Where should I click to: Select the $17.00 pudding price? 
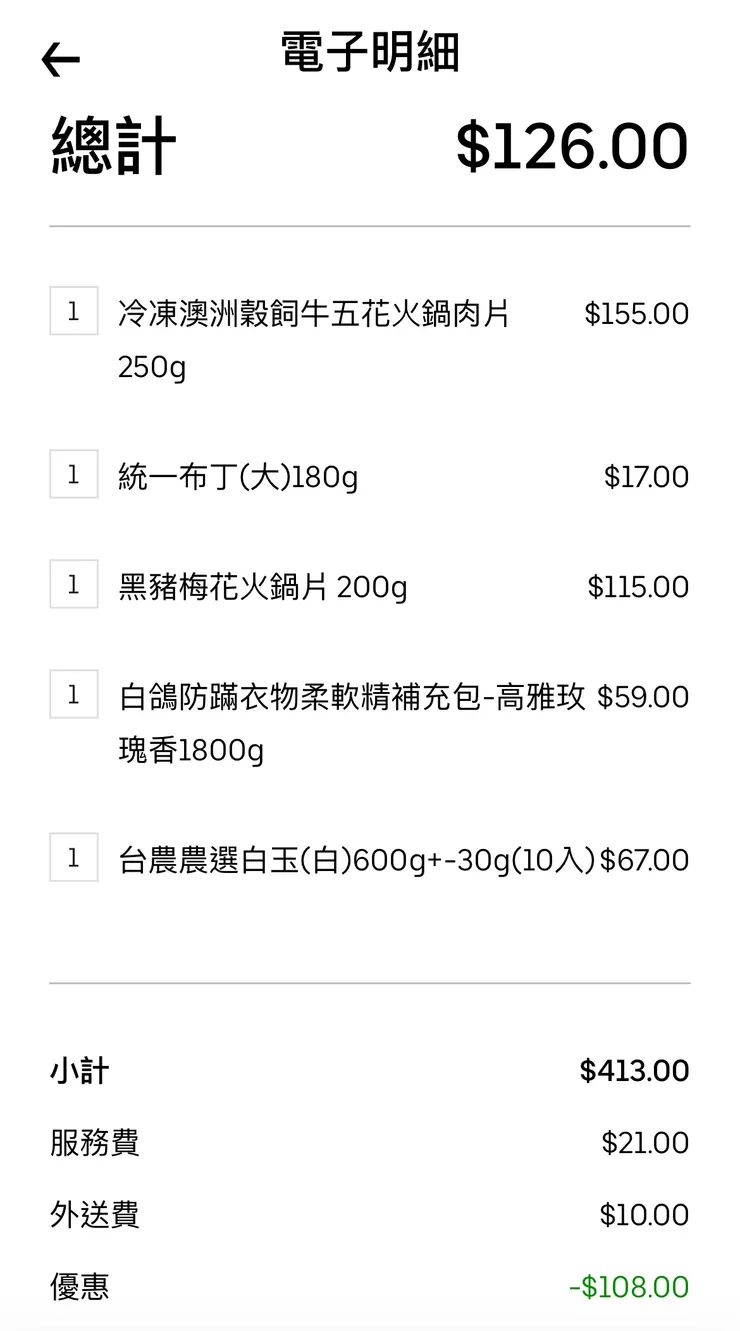(x=648, y=476)
